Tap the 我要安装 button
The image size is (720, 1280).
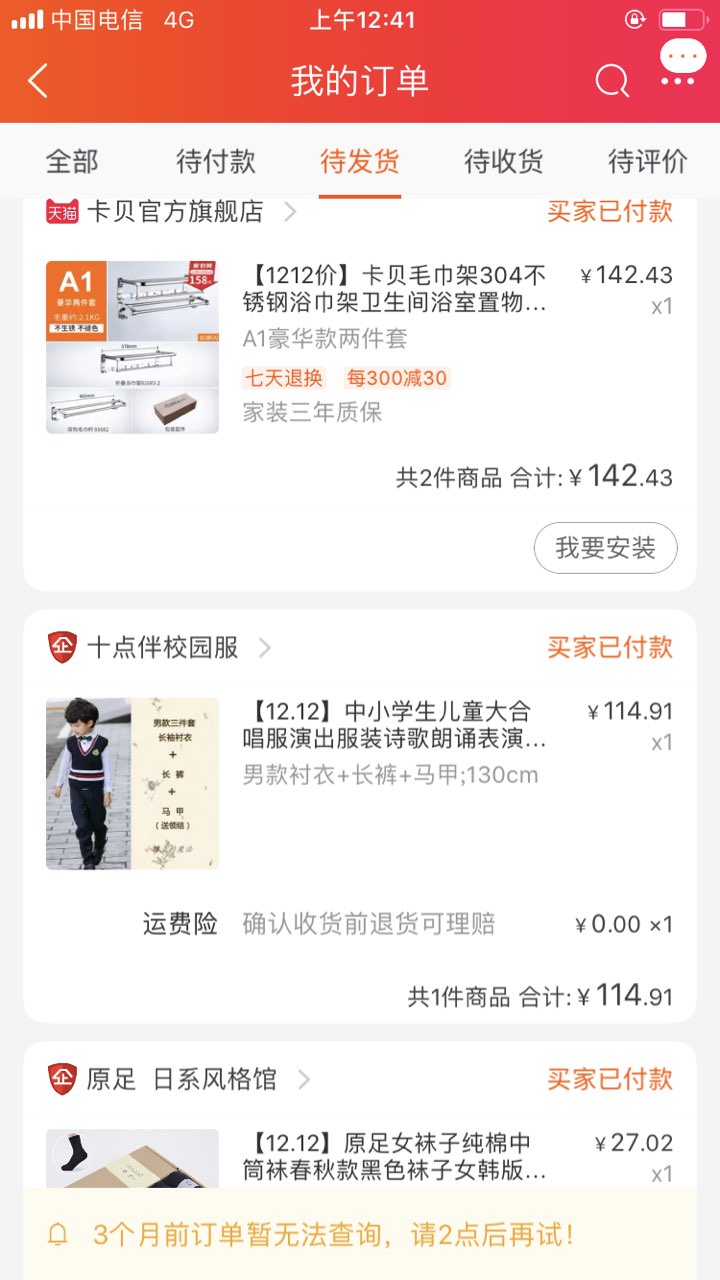click(605, 548)
